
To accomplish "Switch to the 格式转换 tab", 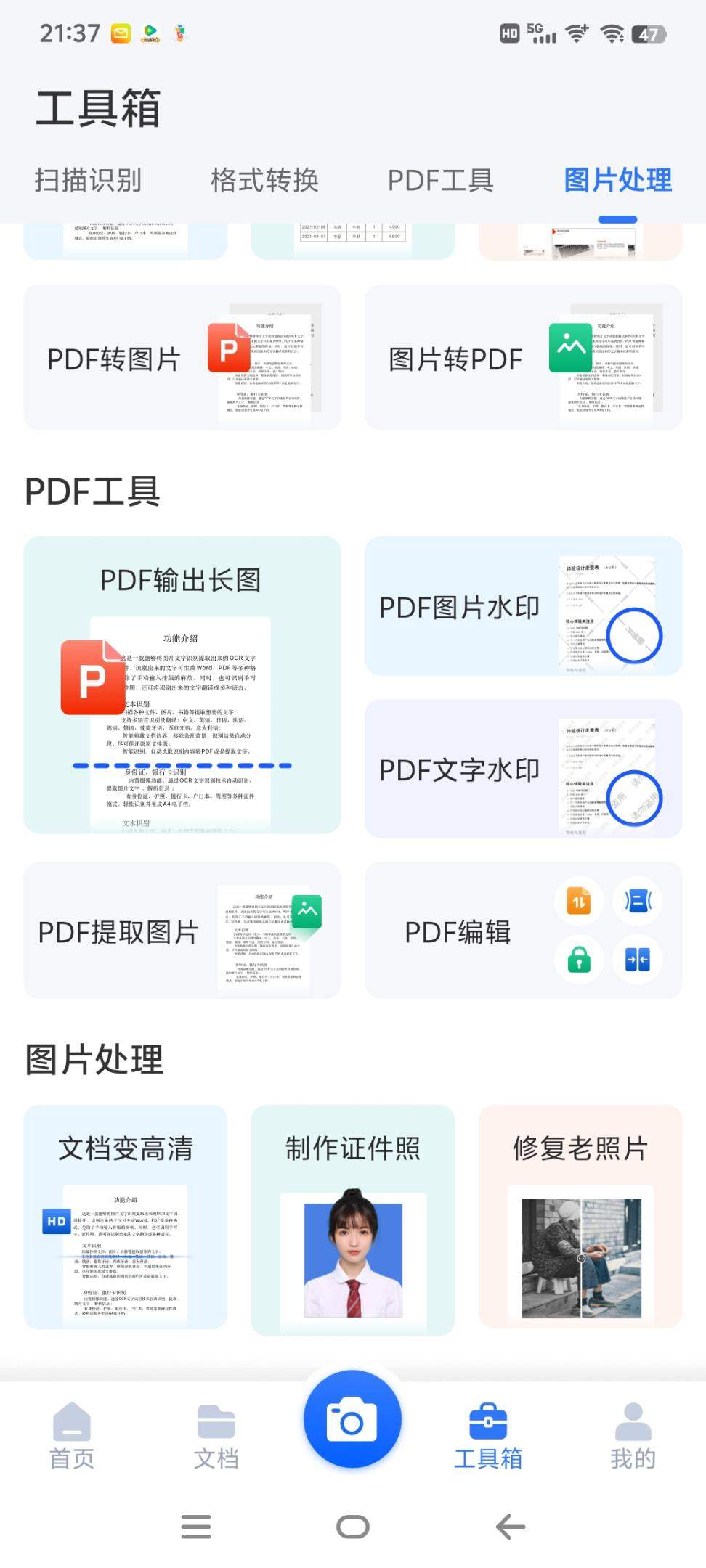I will pyautogui.click(x=264, y=180).
